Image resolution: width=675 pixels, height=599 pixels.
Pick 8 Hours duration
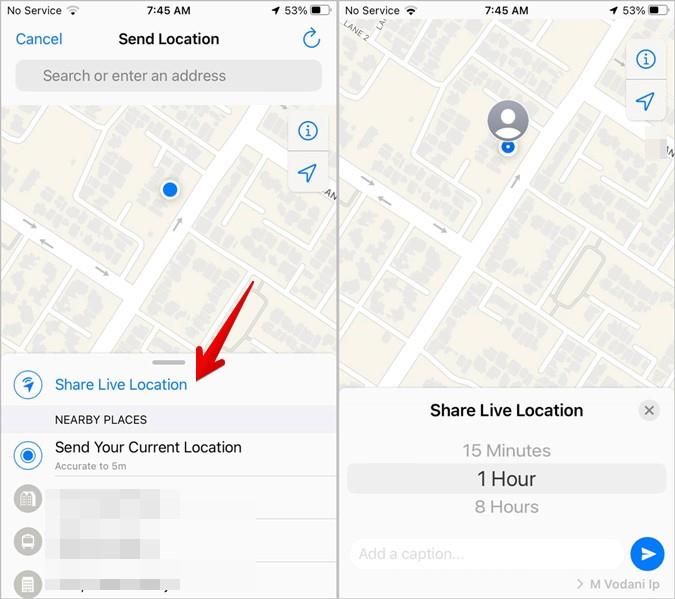pos(506,507)
